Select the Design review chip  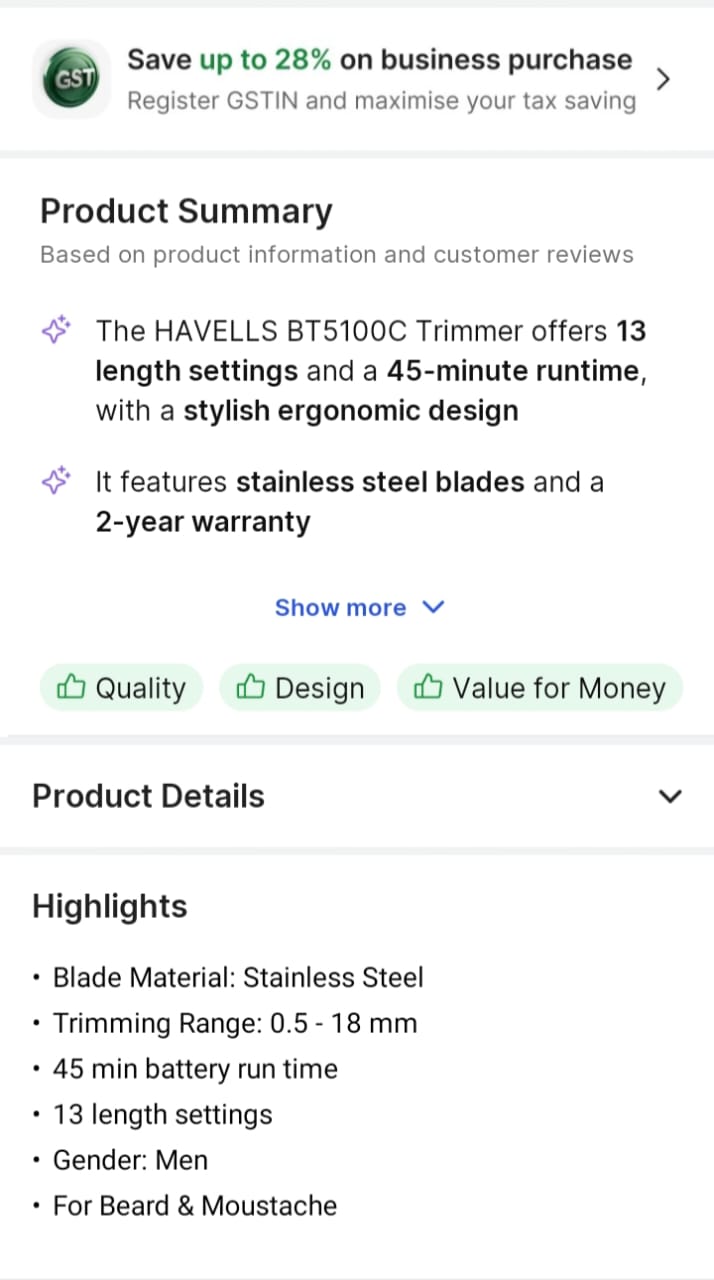tap(300, 688)
